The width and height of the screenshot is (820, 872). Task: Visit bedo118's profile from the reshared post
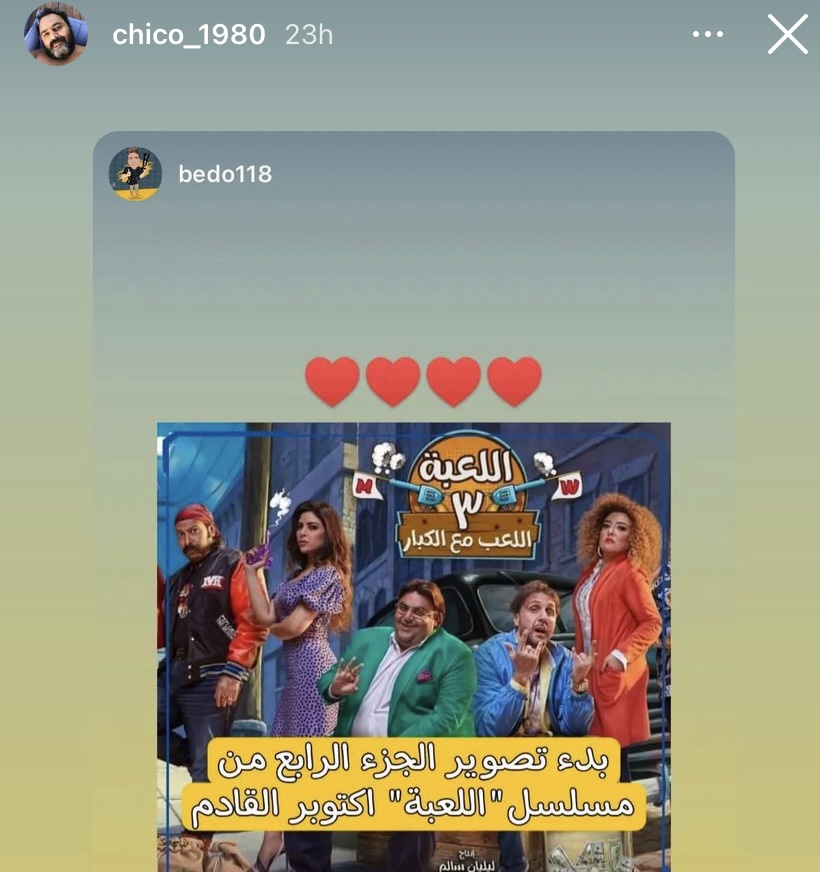224,174
